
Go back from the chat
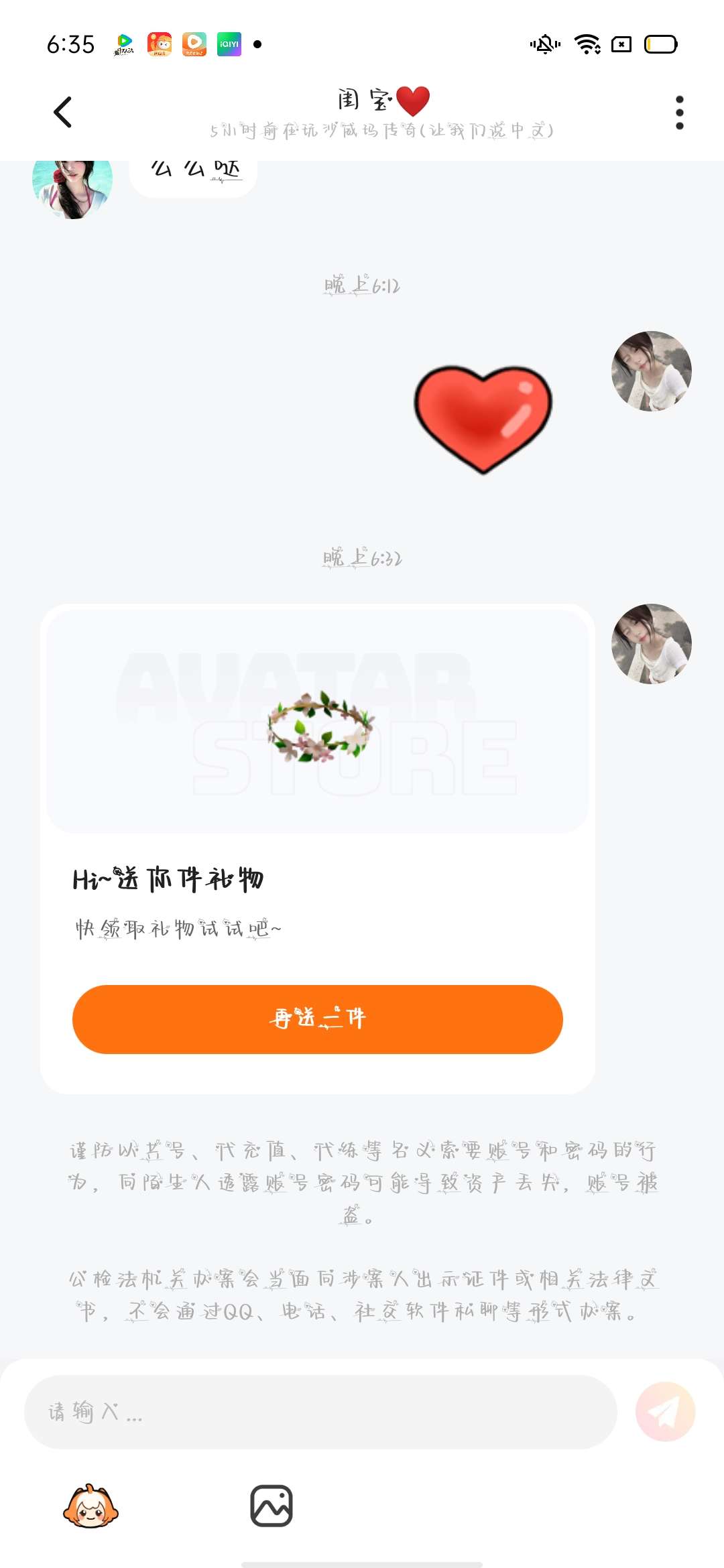pyautogui.click(x=63, y=112)
